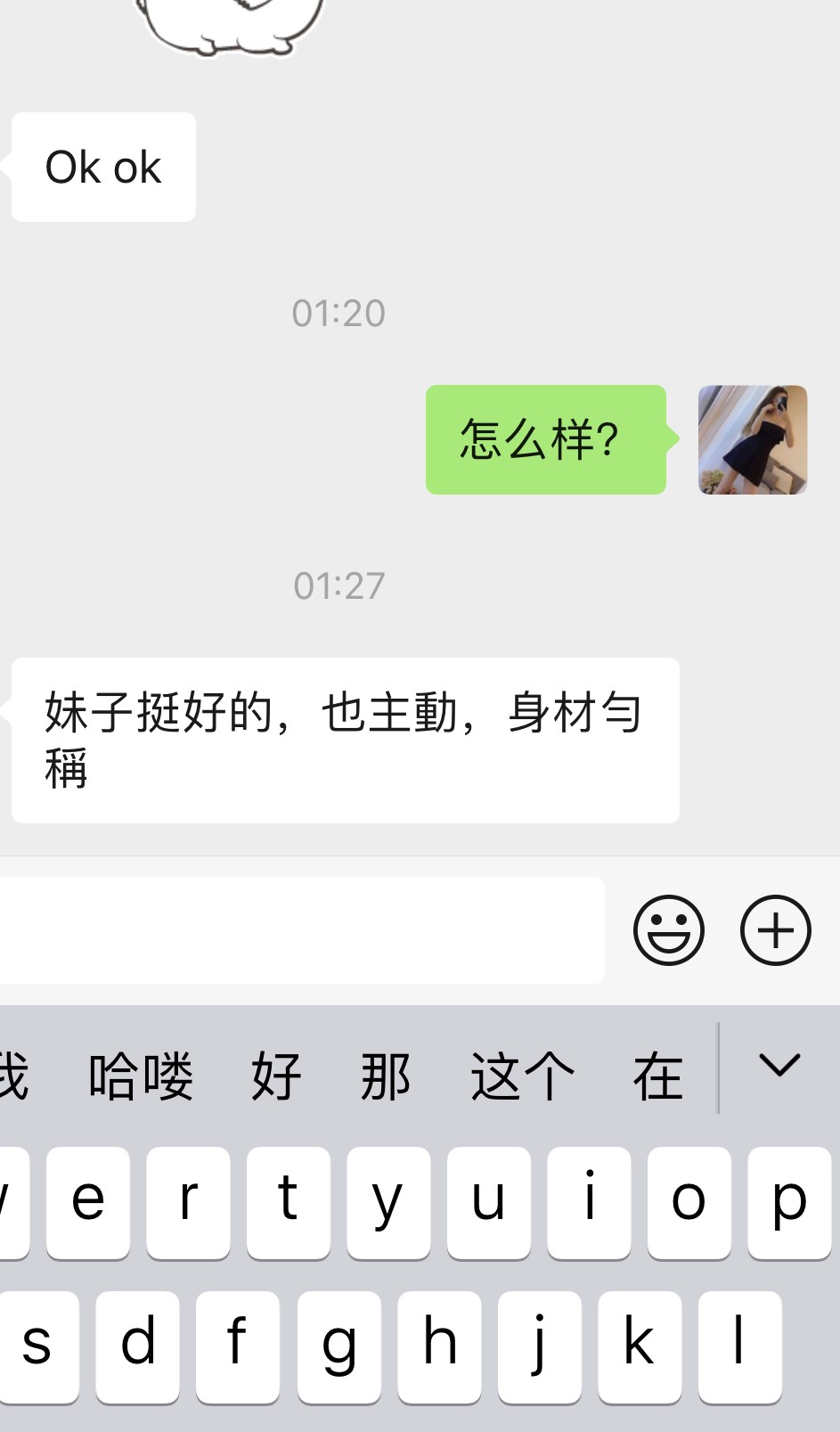Focus the message input field
The height and width of the screenshot is (1432, 840).
point(301,930)
